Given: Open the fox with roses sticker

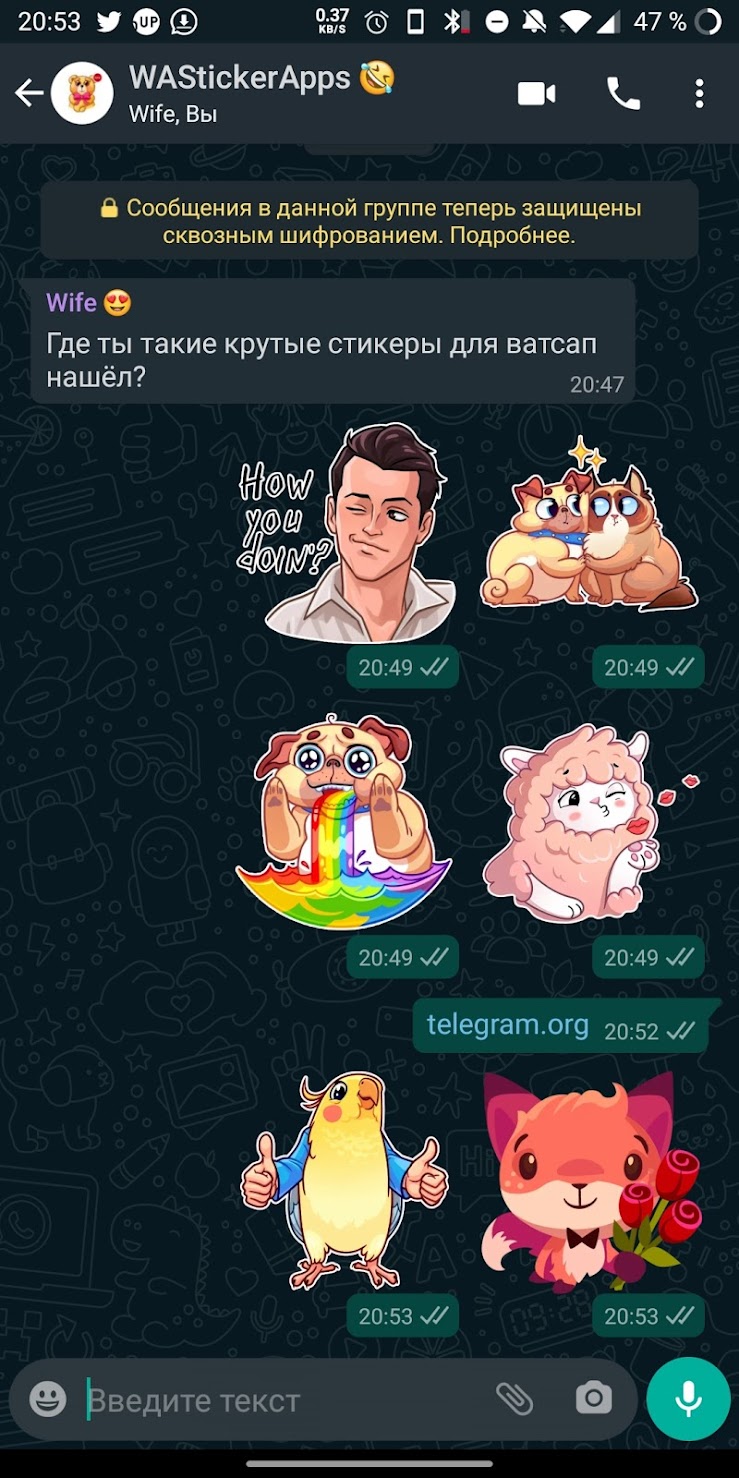Looking at the screenshot, I should pos(590,1182).
